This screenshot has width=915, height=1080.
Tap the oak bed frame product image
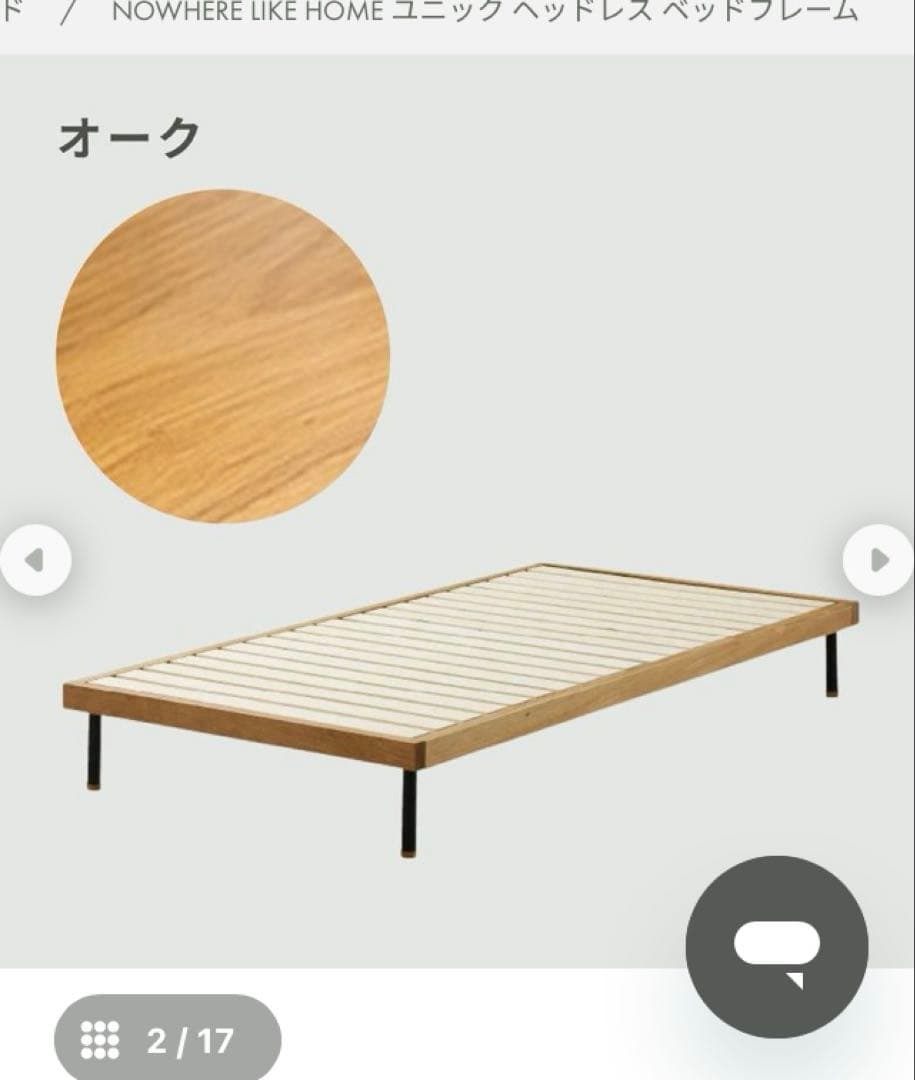point(460,690)
